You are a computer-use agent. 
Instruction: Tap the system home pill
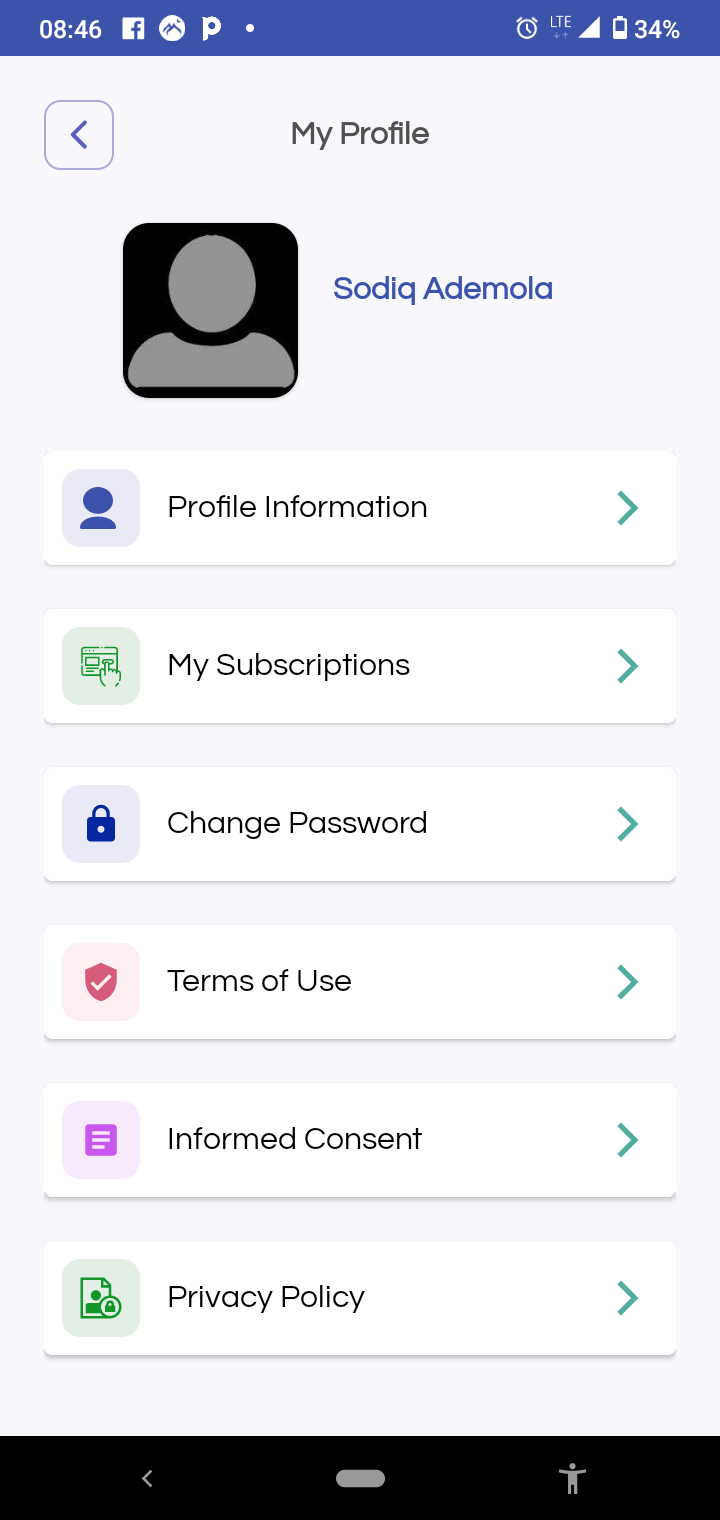360,1478
